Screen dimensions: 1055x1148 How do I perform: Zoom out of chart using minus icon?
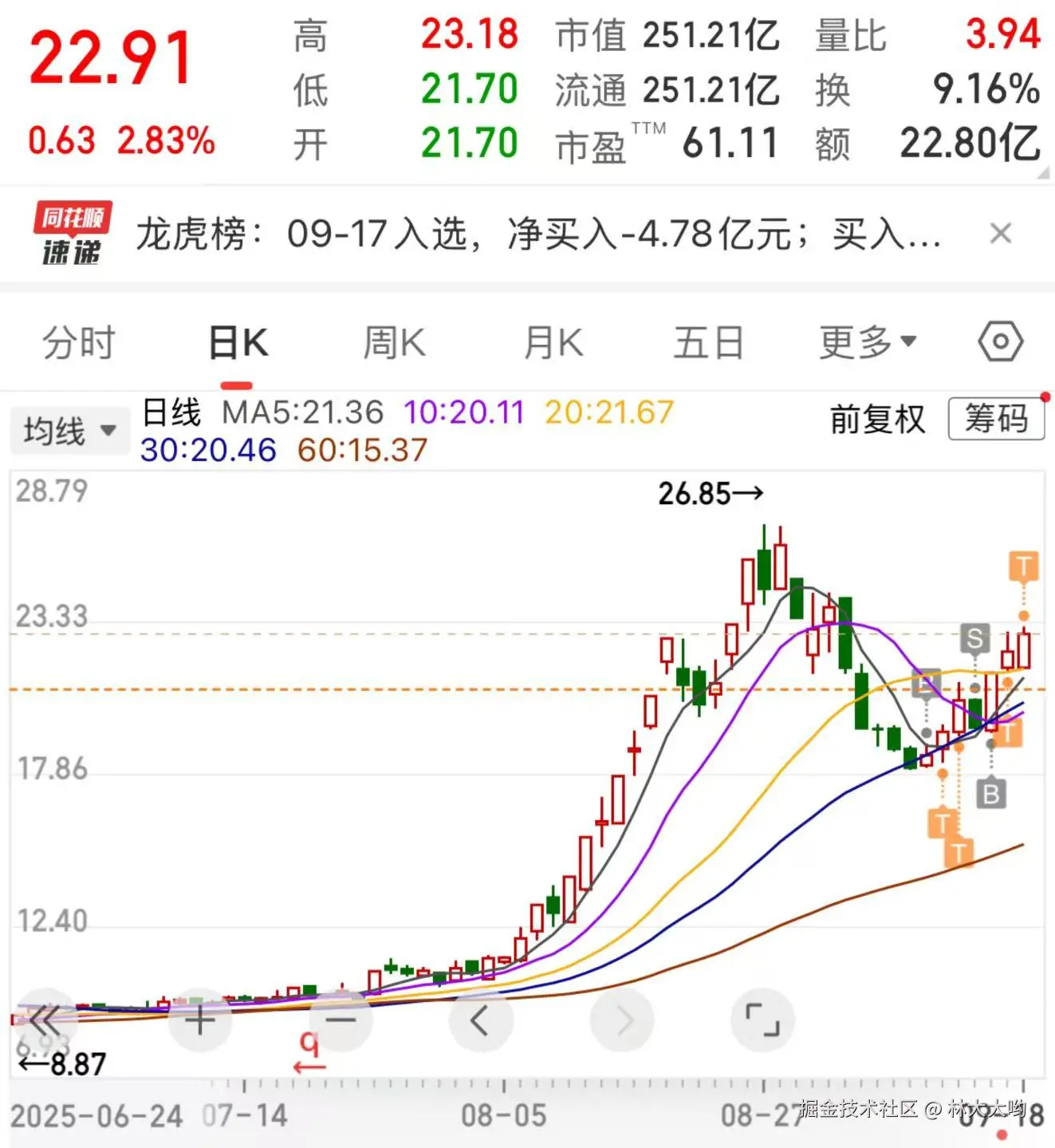pos(340,1020)
